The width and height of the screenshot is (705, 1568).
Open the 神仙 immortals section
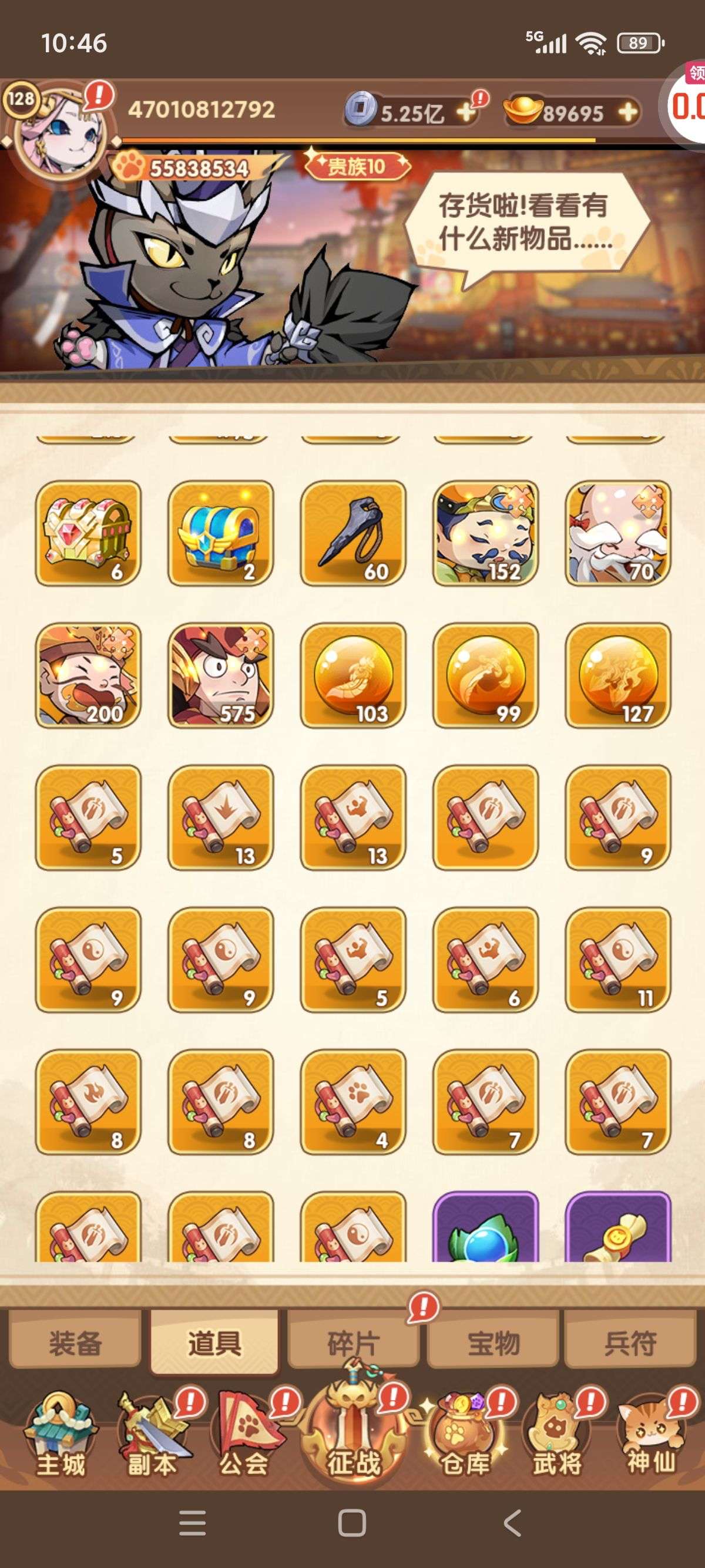click(x=650, y=1438)
